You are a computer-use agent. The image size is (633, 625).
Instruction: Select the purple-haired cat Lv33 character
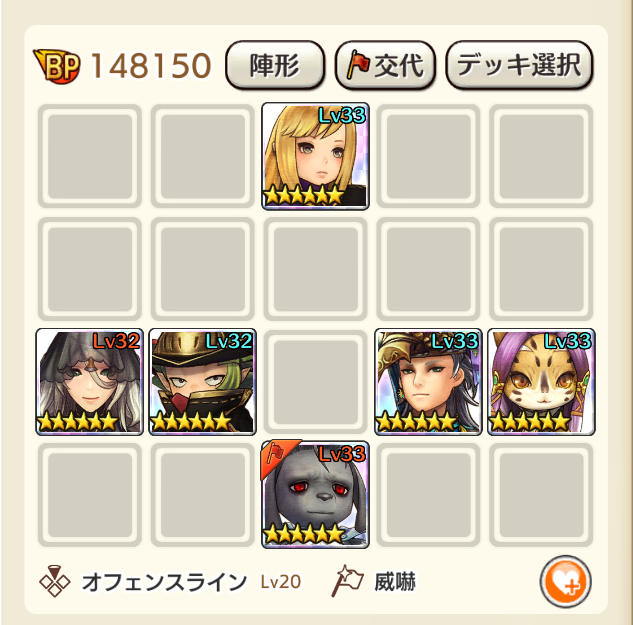pyautogui.click(x=541, y=382)
